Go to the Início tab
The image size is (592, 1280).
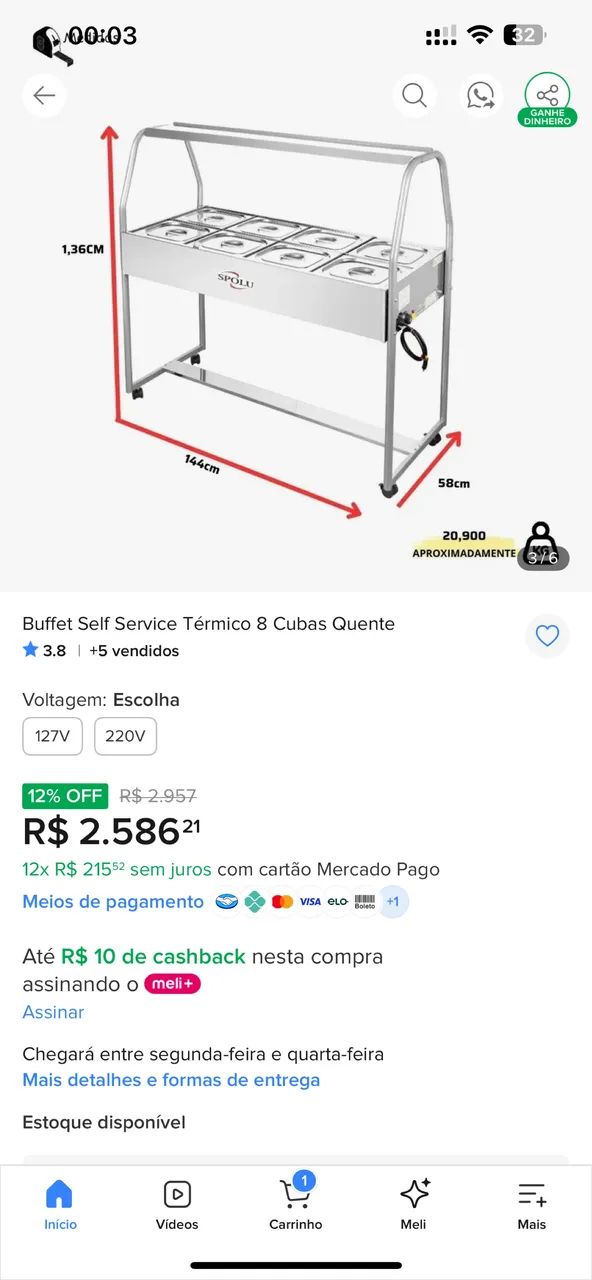[60, 1205]
